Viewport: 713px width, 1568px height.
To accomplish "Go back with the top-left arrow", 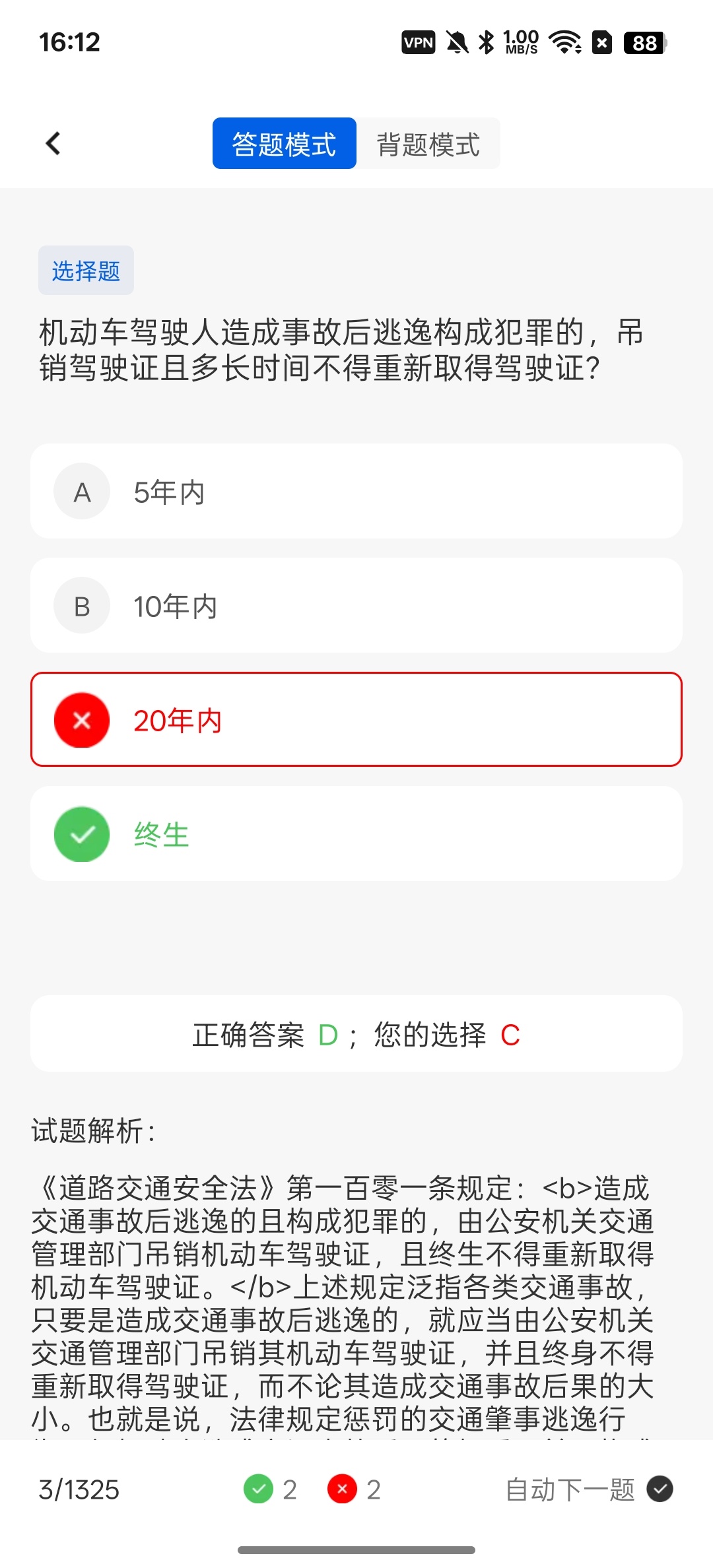I will coord(53,143).
